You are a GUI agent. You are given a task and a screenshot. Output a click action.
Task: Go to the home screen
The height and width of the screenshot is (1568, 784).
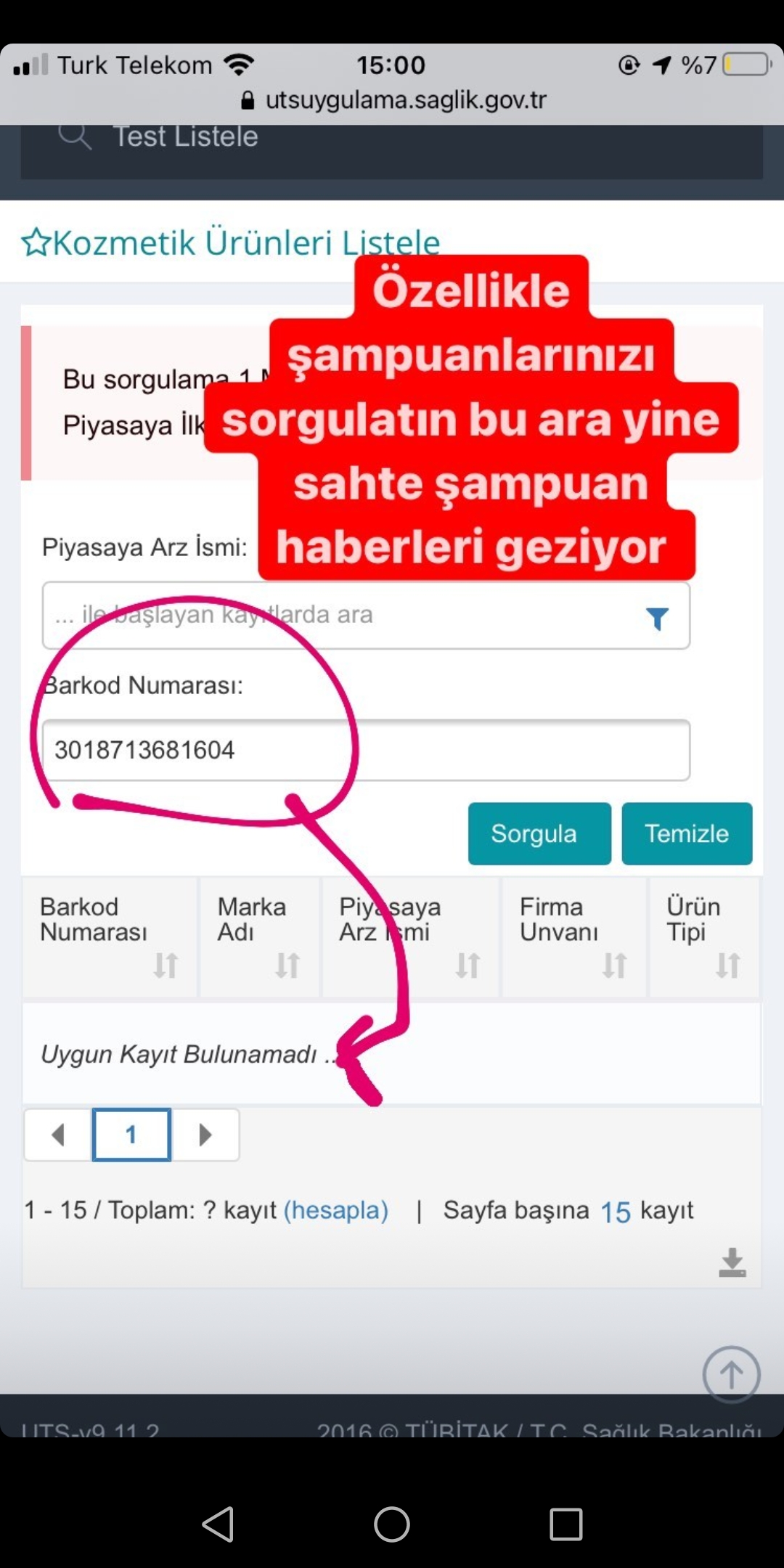pos(392,1524)
